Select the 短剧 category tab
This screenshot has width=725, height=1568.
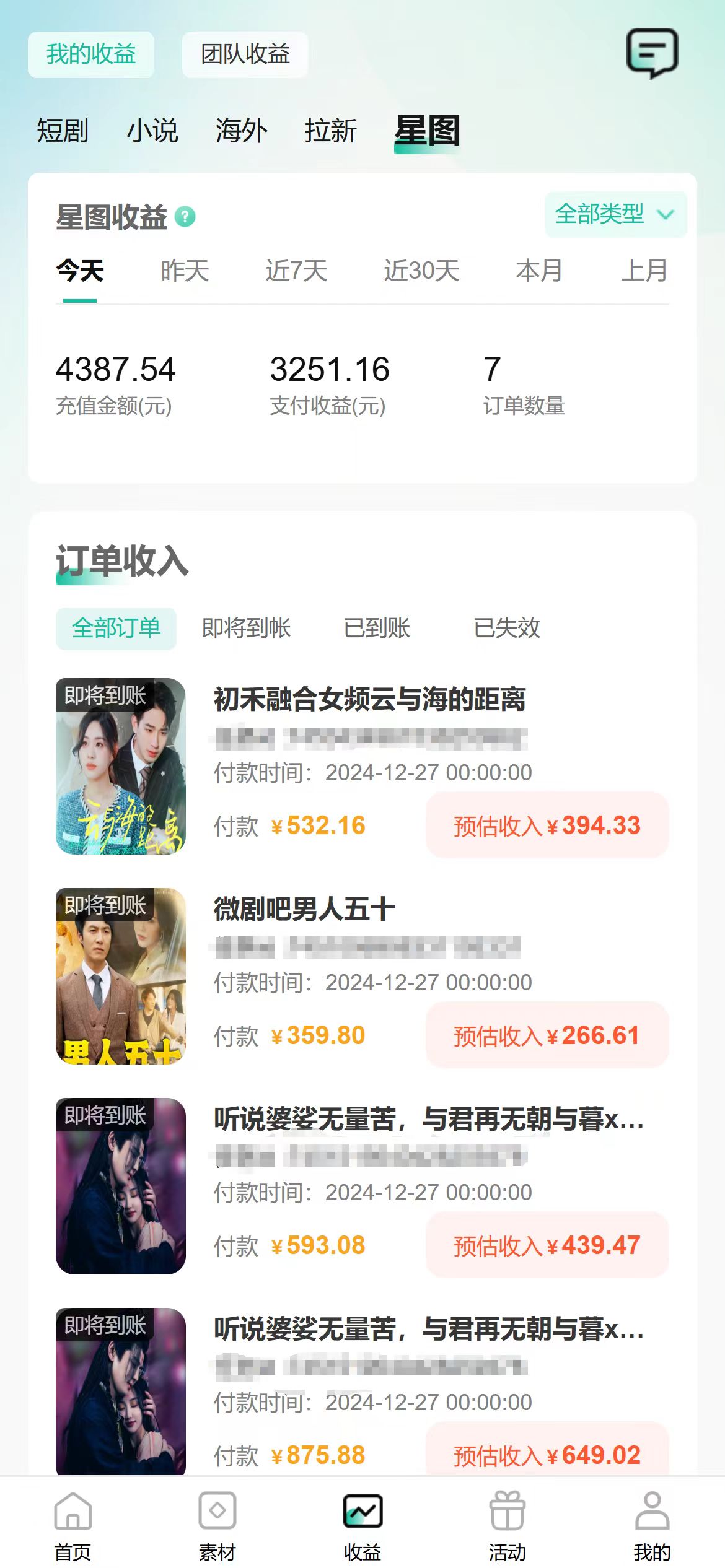[x=63, y=131]
